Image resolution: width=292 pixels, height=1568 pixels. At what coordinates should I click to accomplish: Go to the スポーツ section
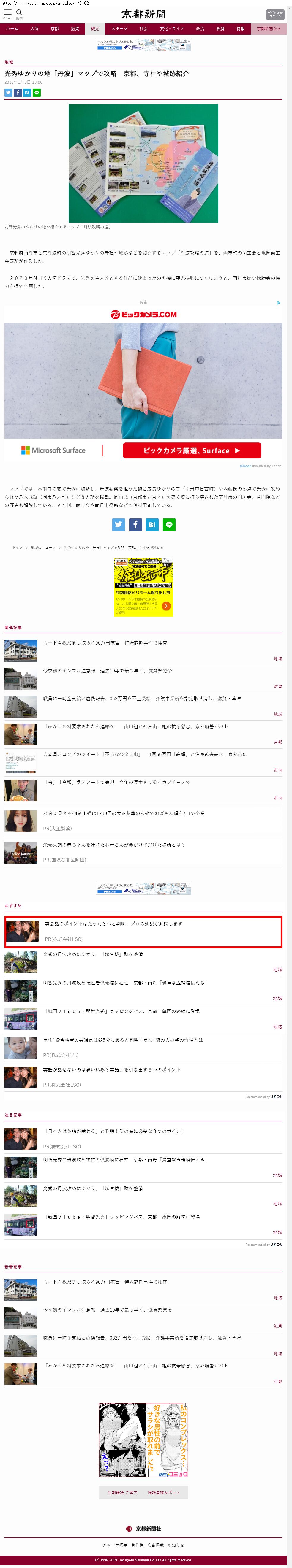119,28
